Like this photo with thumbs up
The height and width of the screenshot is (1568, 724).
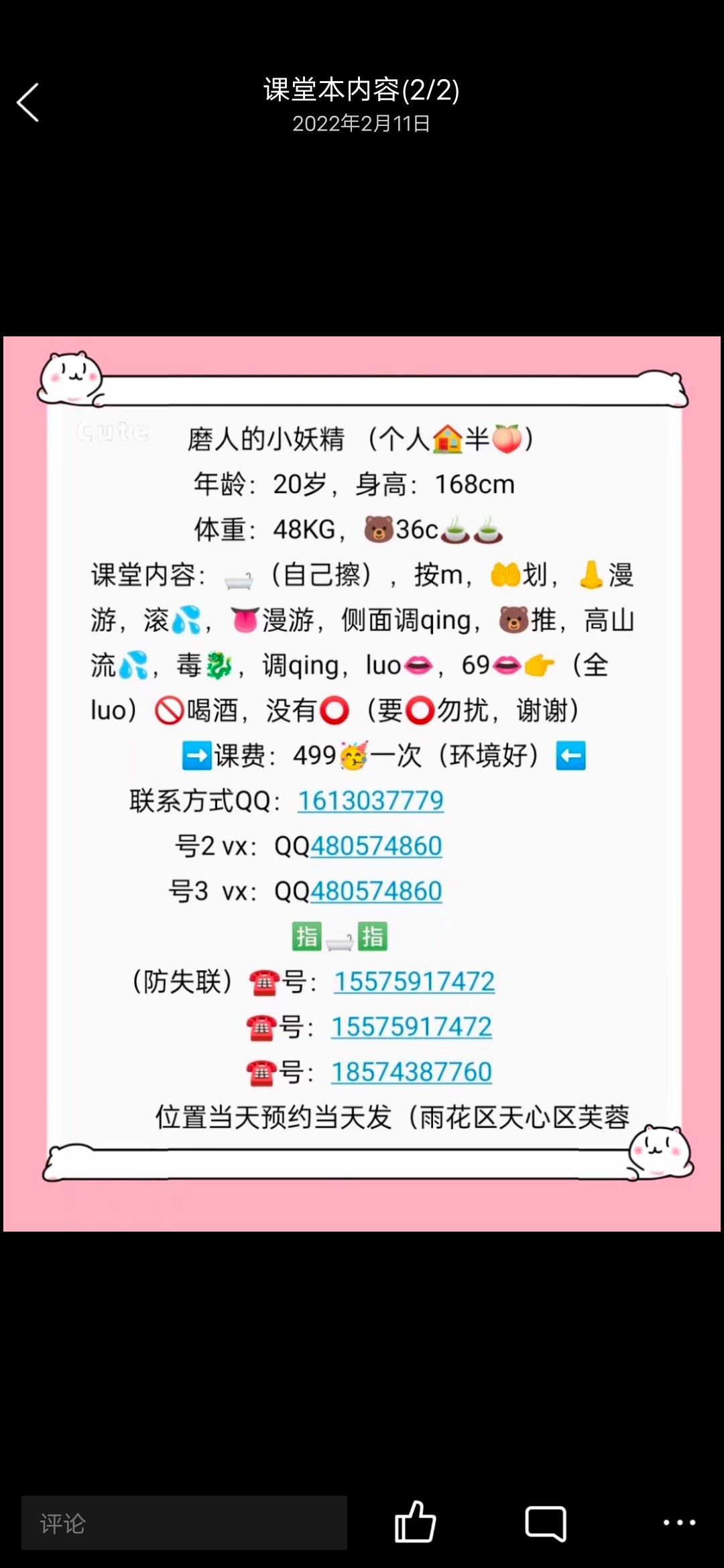415,1522
